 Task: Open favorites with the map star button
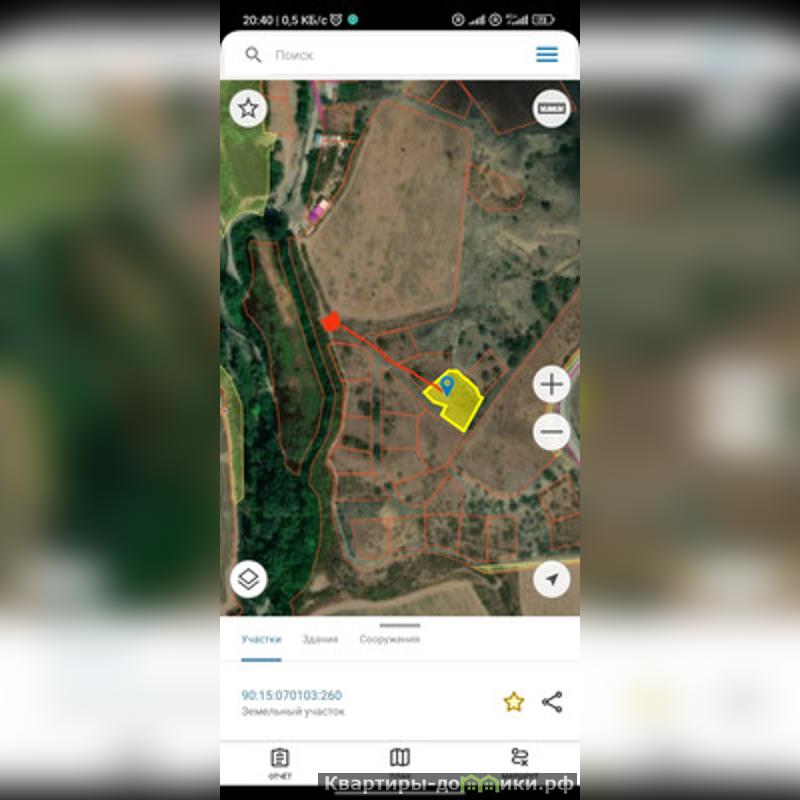point(248,108)
